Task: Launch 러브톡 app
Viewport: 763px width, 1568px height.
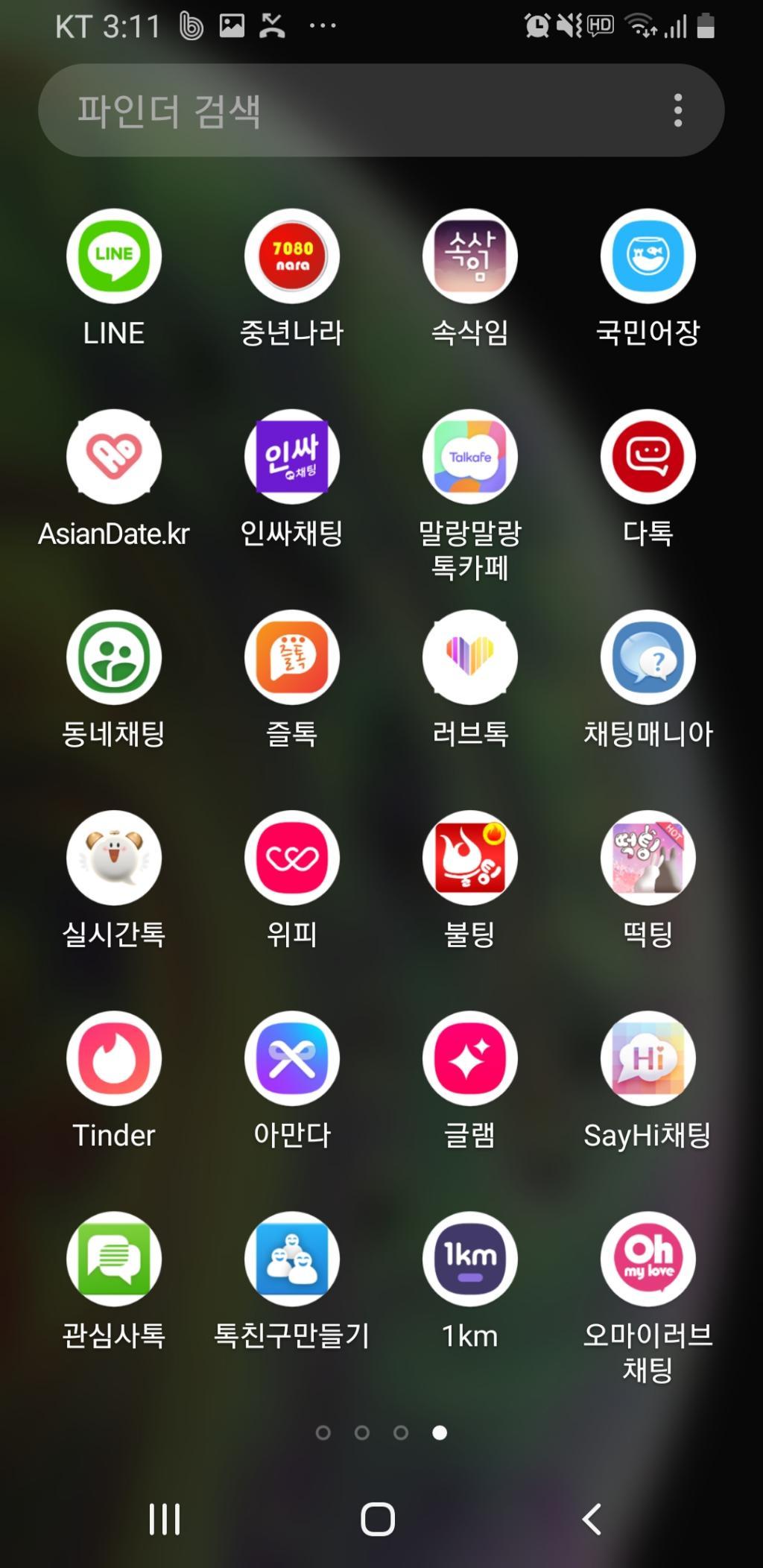Action: [x=470, y=657]
